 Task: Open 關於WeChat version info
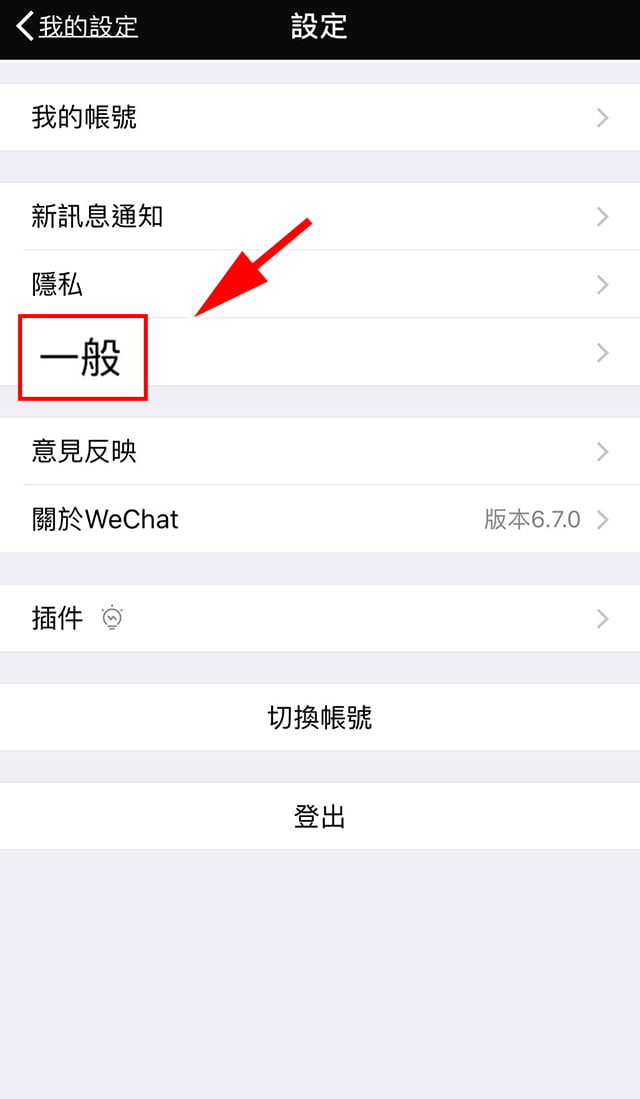pos(320,519)
